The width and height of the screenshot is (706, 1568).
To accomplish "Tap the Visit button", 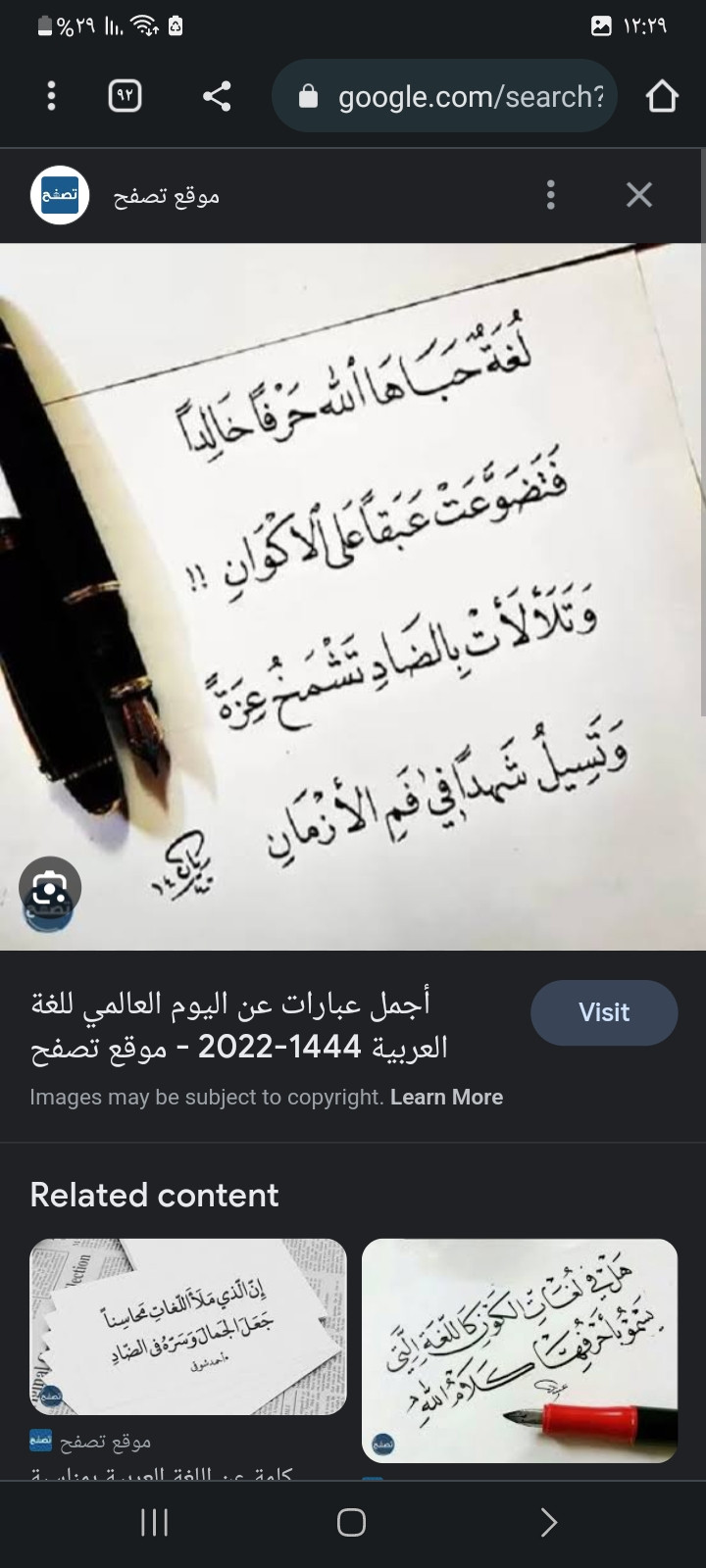I will [603, 1012].
